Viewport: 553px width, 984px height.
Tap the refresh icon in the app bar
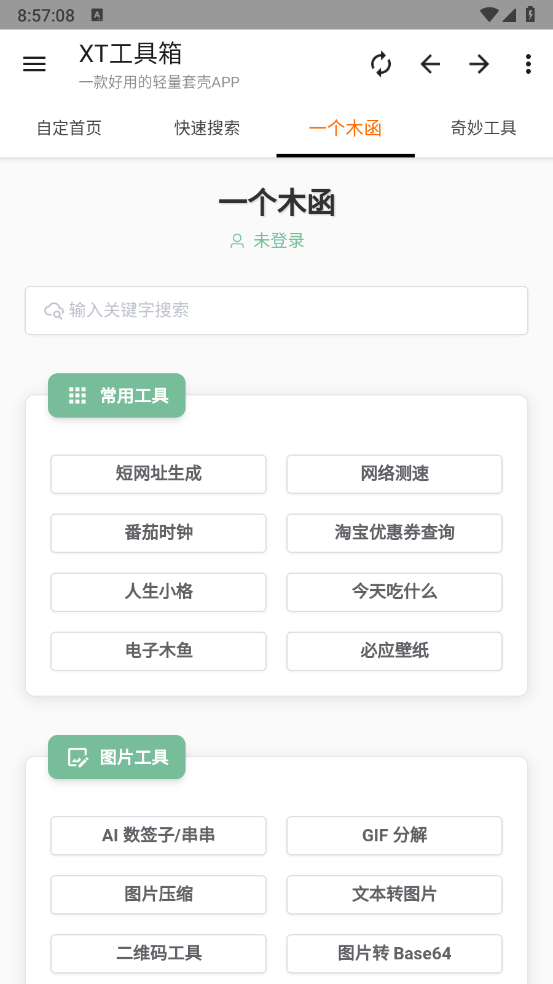[x=381, y=64]
